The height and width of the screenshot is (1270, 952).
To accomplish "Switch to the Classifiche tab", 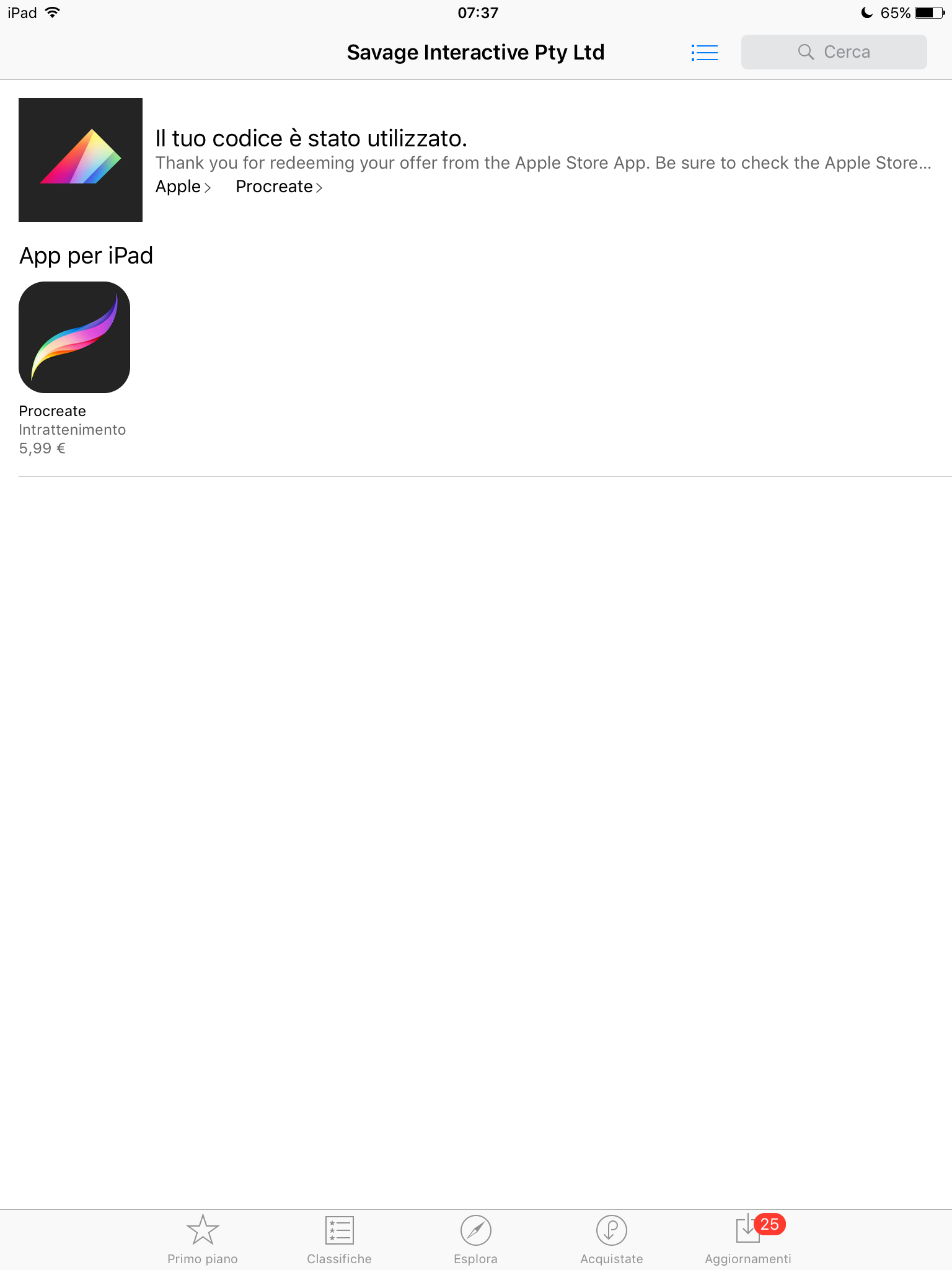I will [x=339, y=1238].
